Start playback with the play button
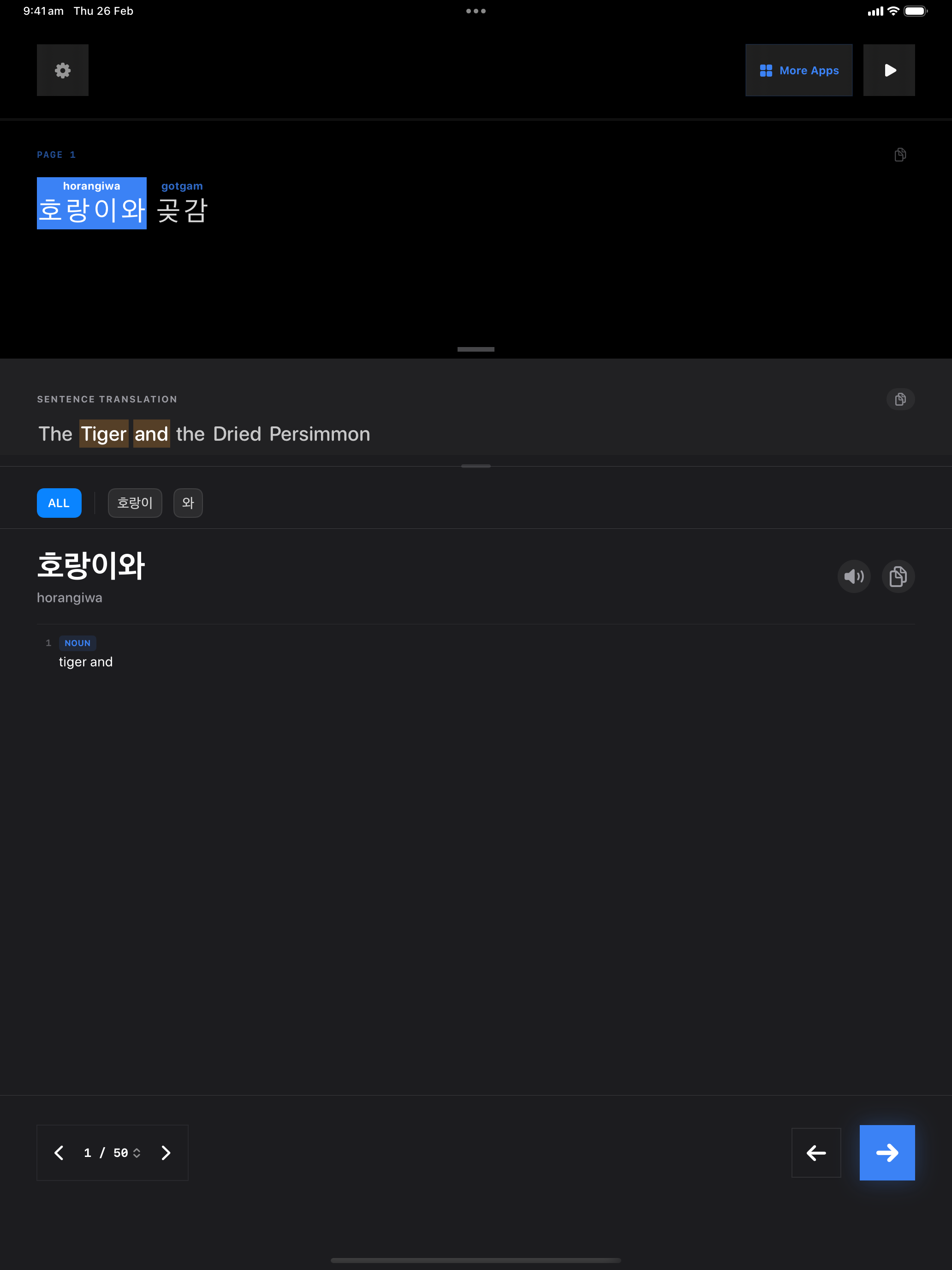The height and width of the screenshot is (1270, 952). 888,70
